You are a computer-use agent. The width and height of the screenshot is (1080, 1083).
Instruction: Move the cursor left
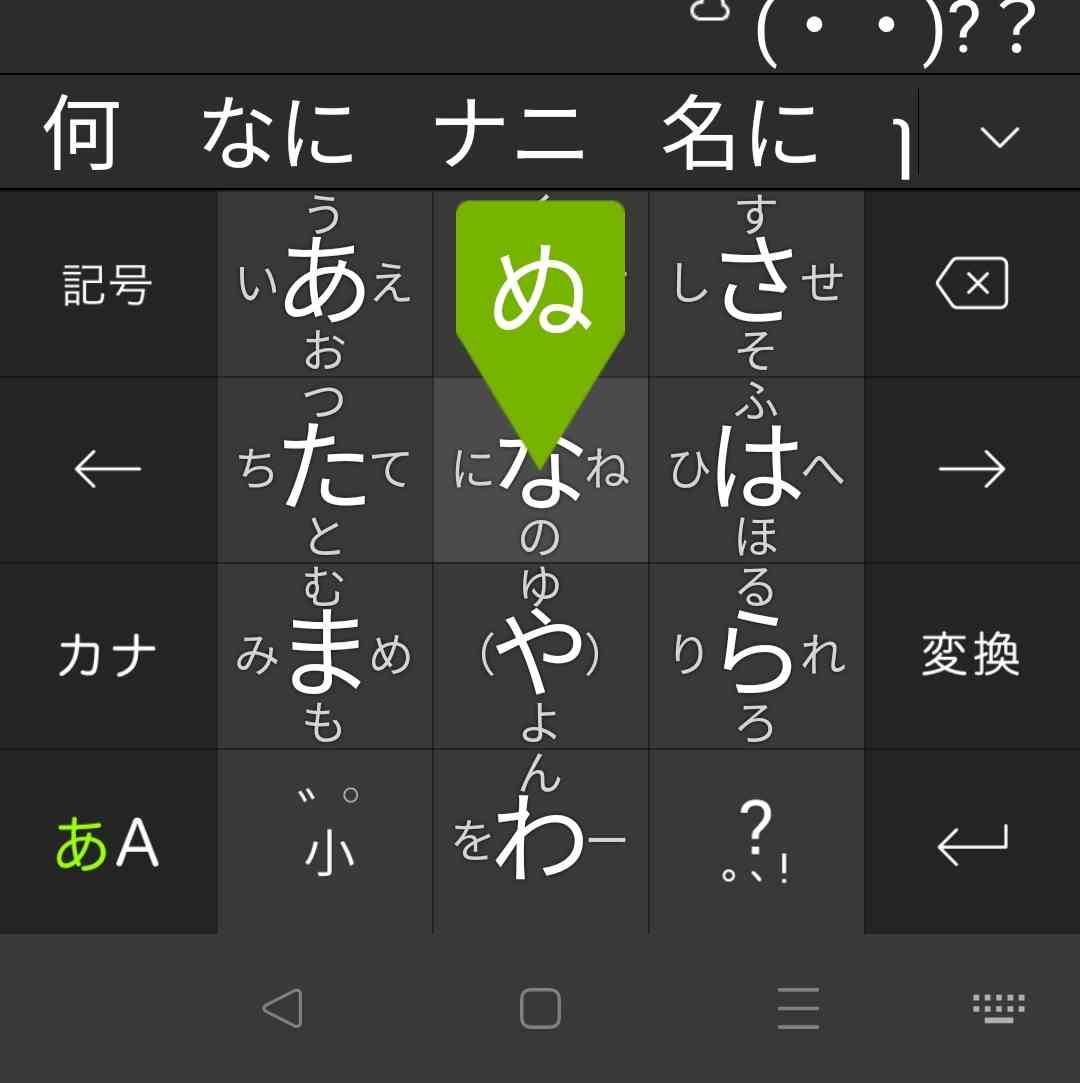(108, 469)
